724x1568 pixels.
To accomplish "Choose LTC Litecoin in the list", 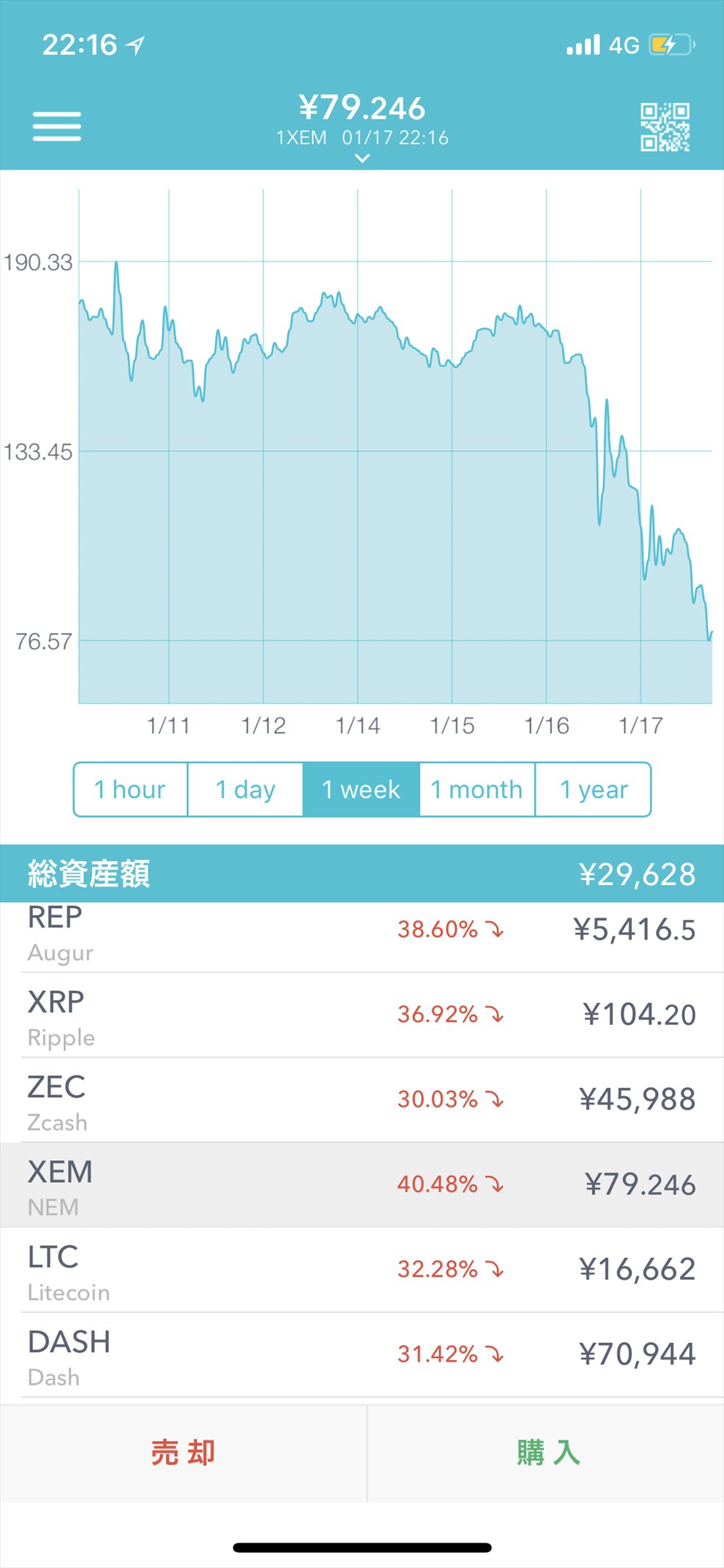I will tap(362, 1270).
